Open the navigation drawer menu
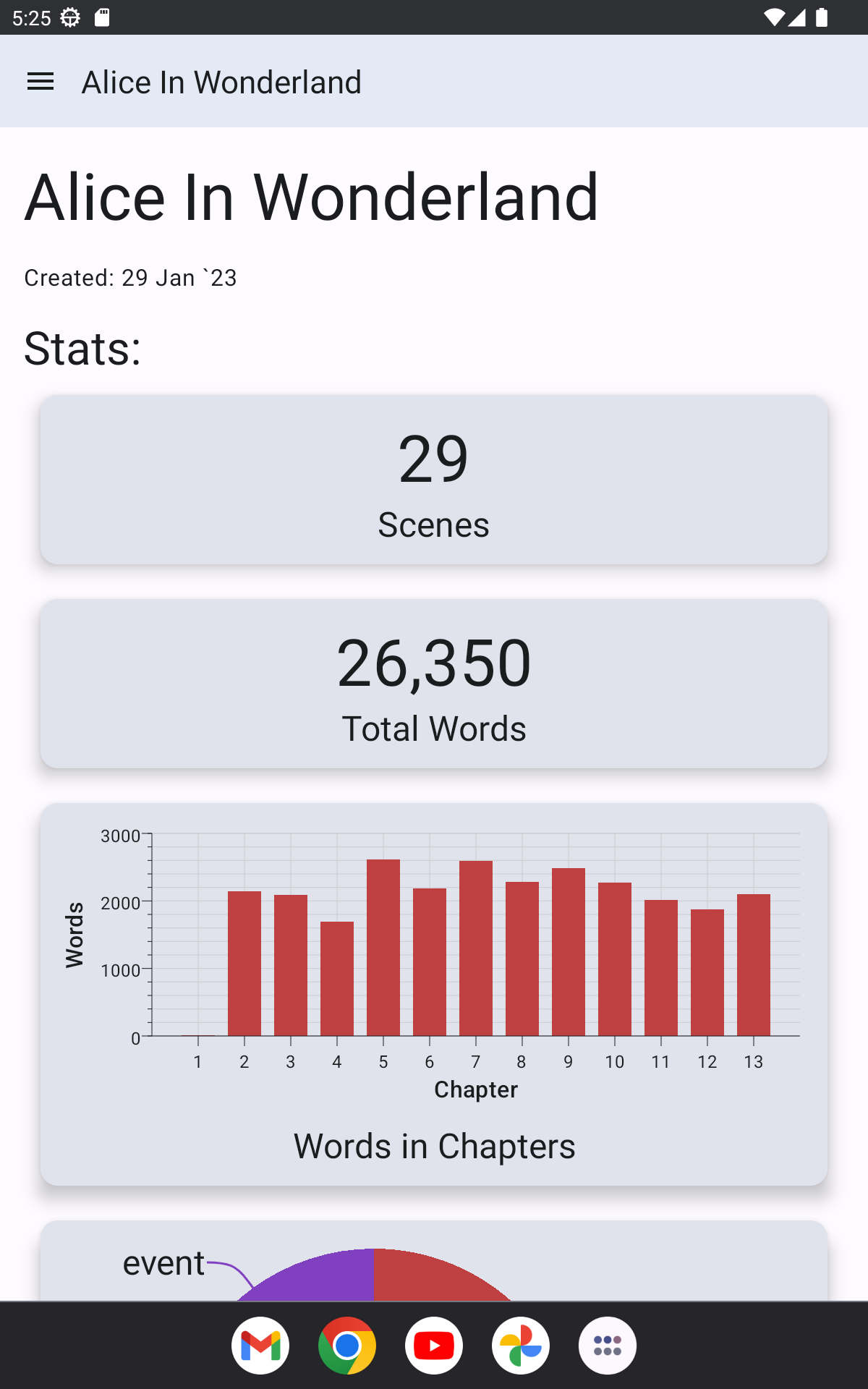 [x=41, y=82]
